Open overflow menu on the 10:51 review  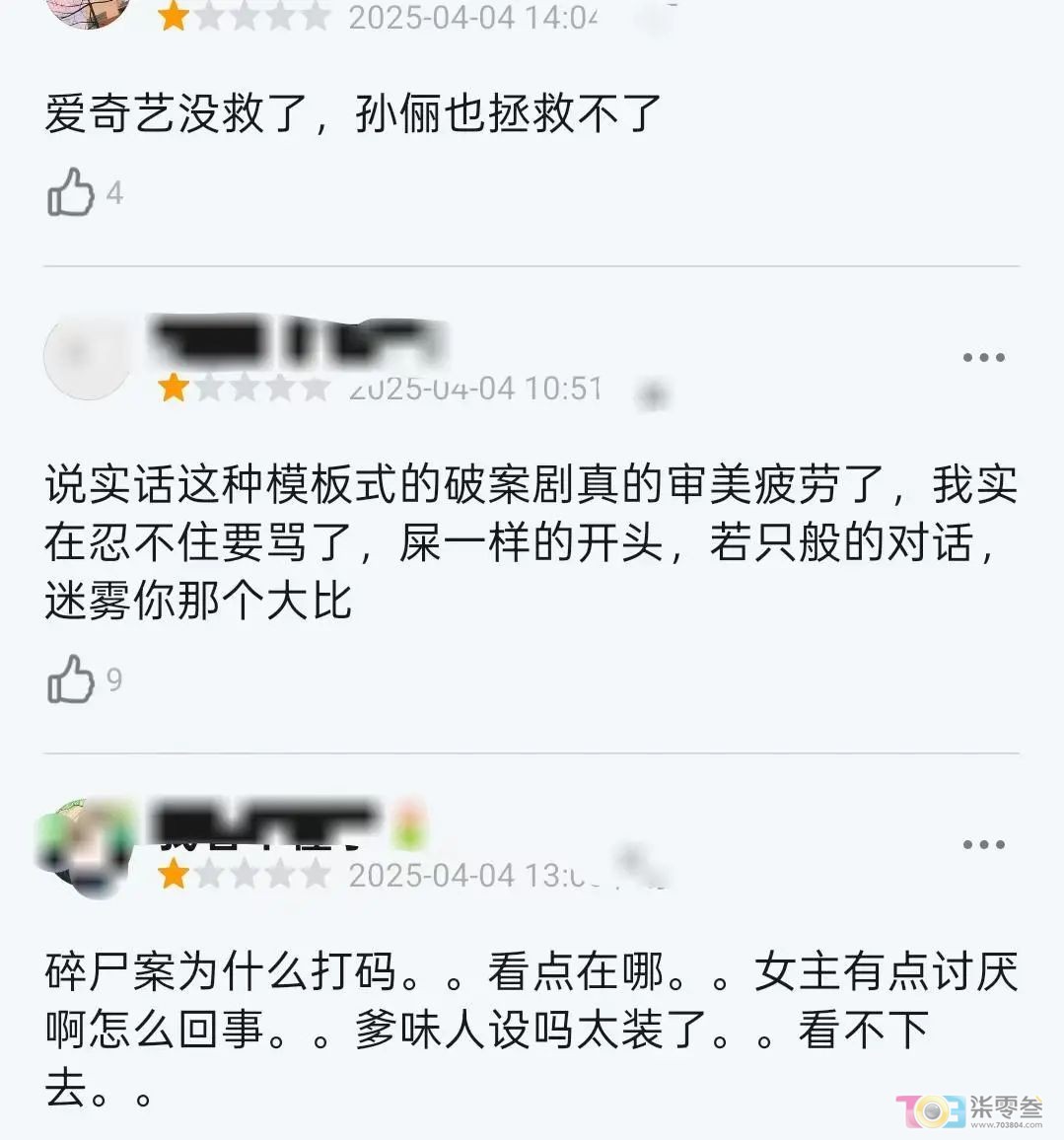pyautogui.click(x=983, y=358)
